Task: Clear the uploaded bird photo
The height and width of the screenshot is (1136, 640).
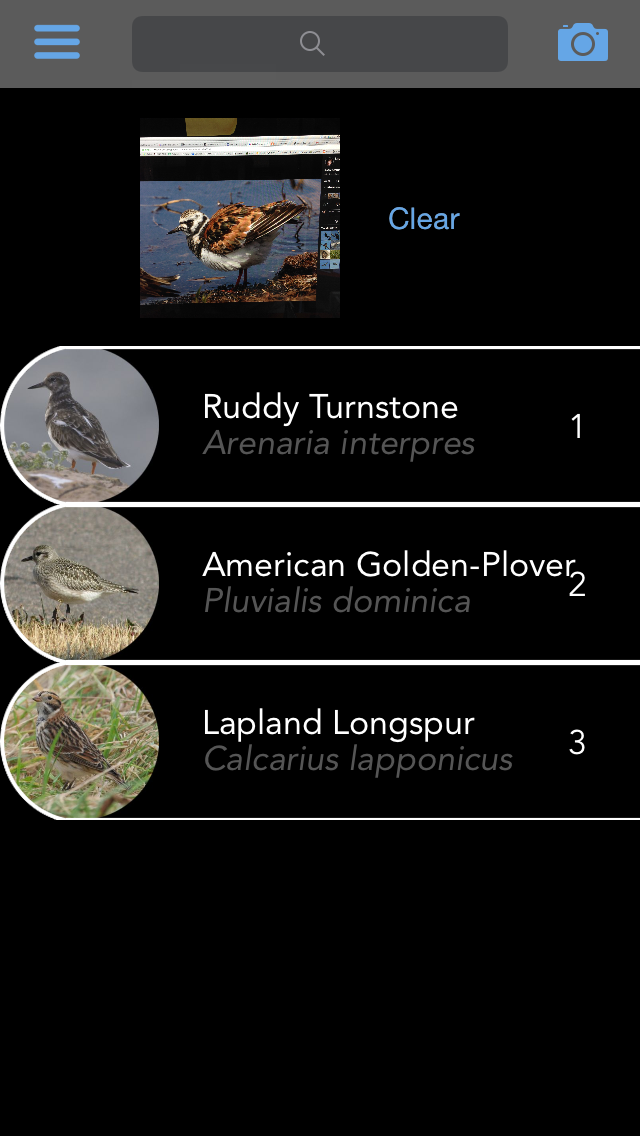Action: point(423,219)
